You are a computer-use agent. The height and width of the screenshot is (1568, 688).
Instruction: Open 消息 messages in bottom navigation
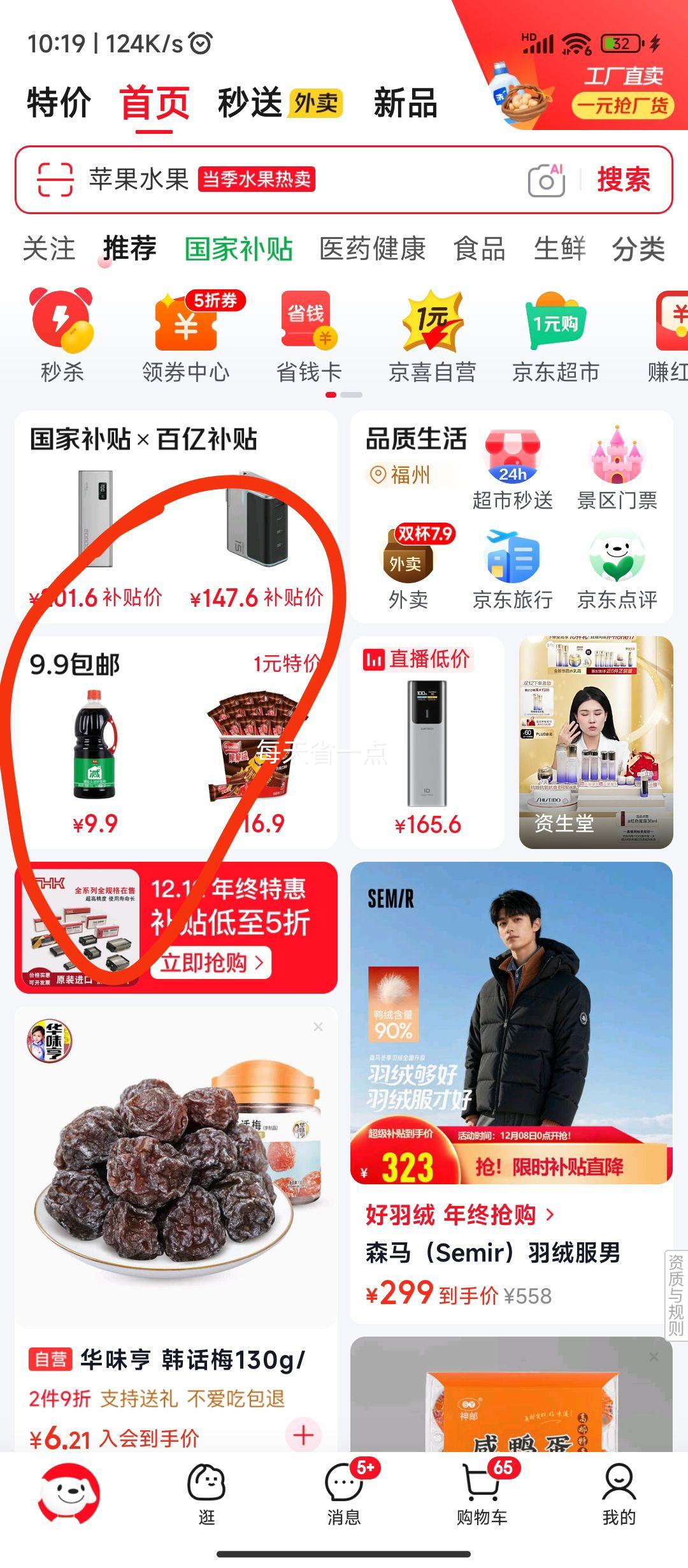click(x=344, y=1488)
